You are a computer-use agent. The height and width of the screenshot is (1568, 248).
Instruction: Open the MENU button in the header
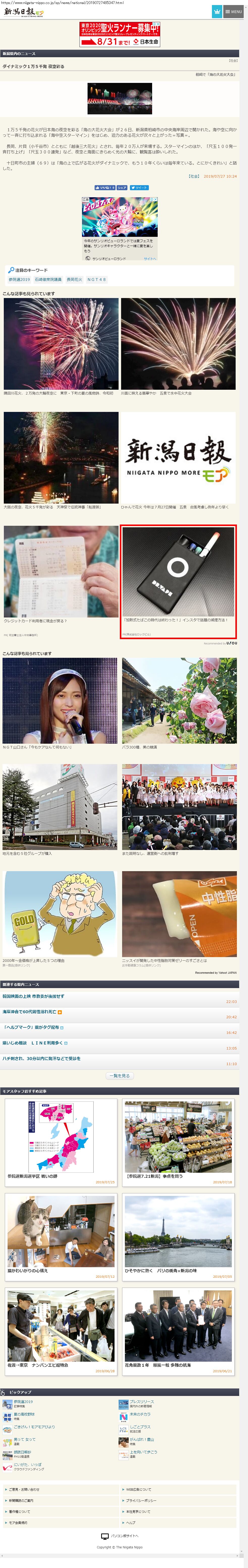(233, 12)
